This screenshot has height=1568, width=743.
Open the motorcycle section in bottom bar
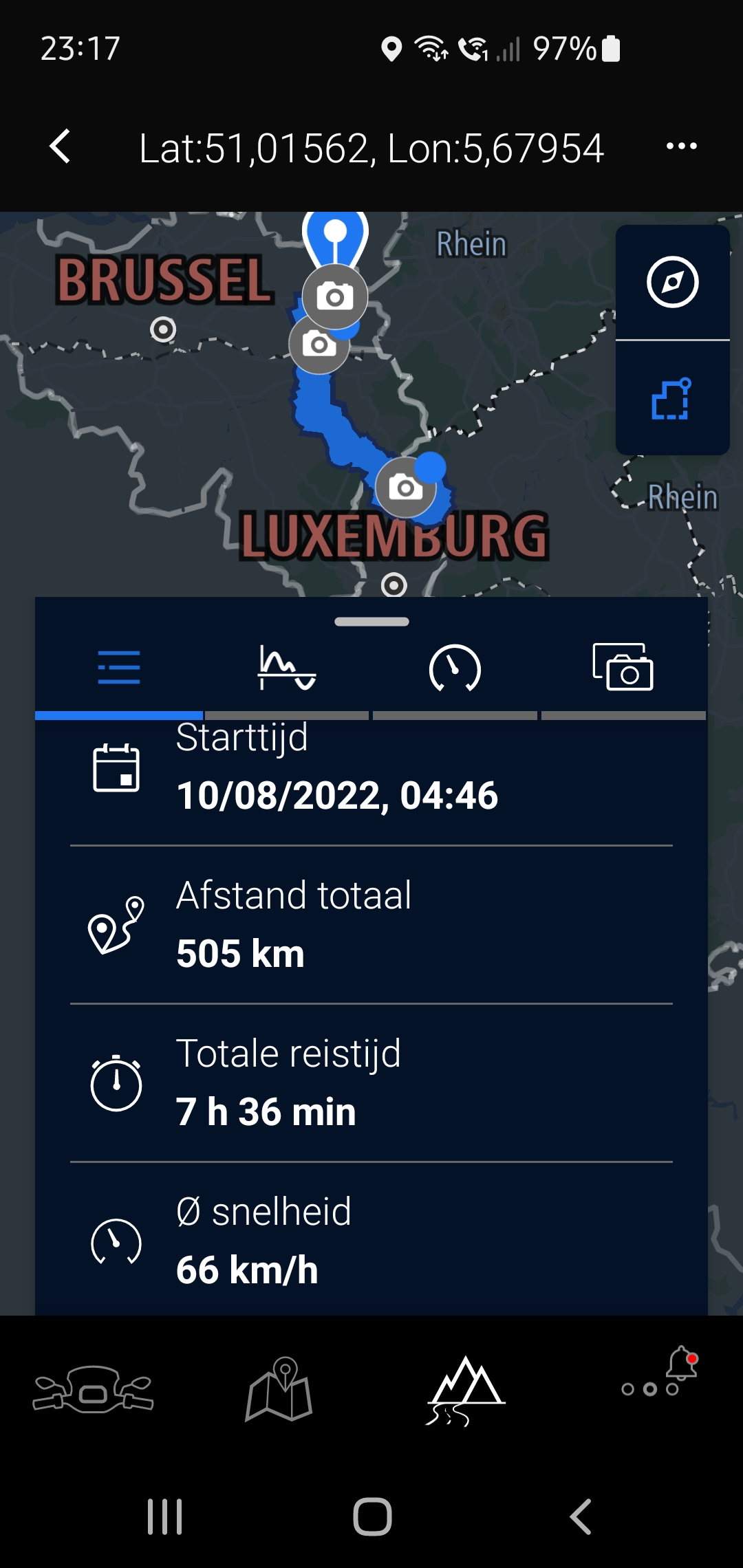tap(94, 1389)
